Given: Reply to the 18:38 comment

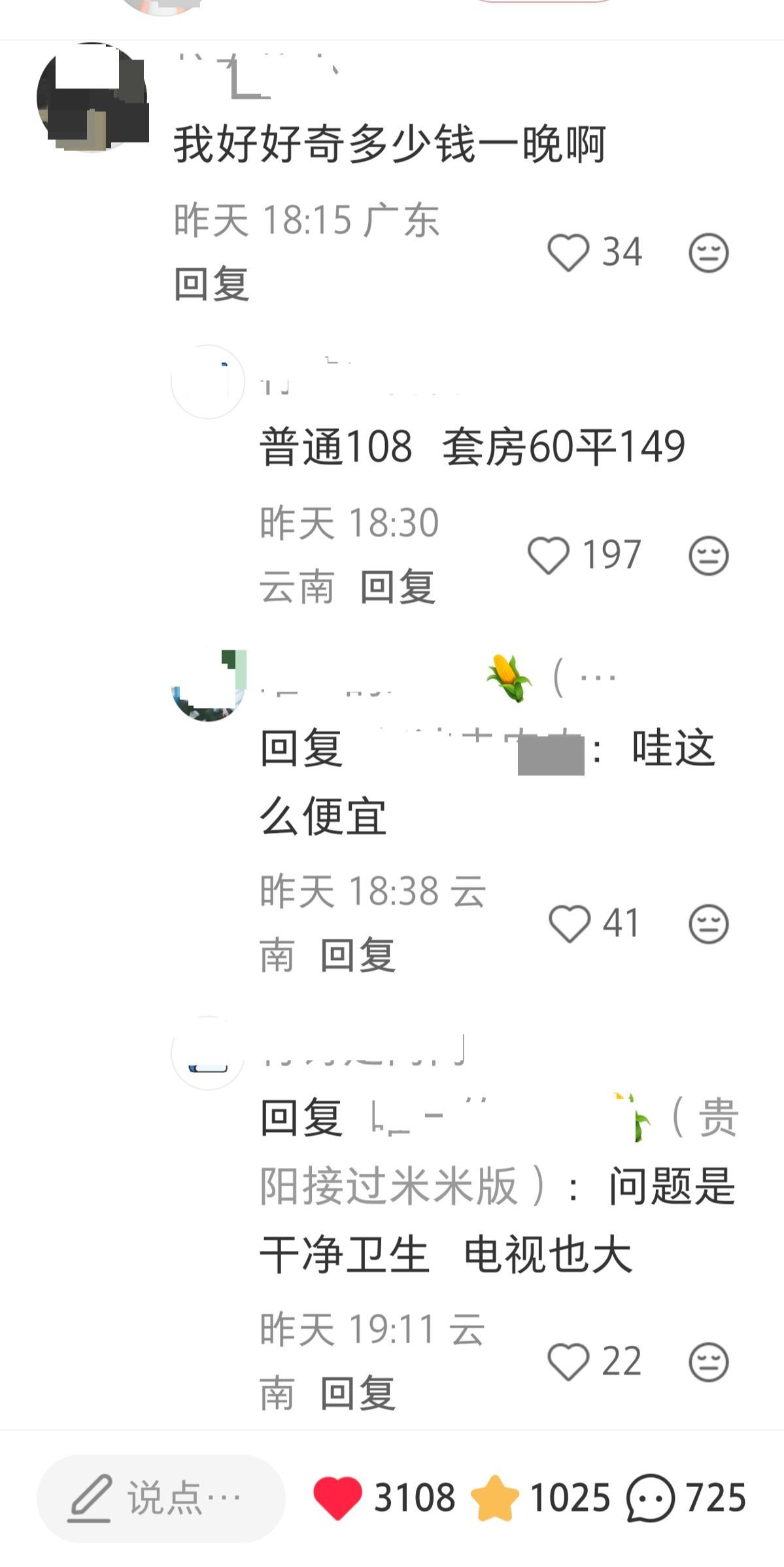Looking at the screenshot, I should point(358,955).
